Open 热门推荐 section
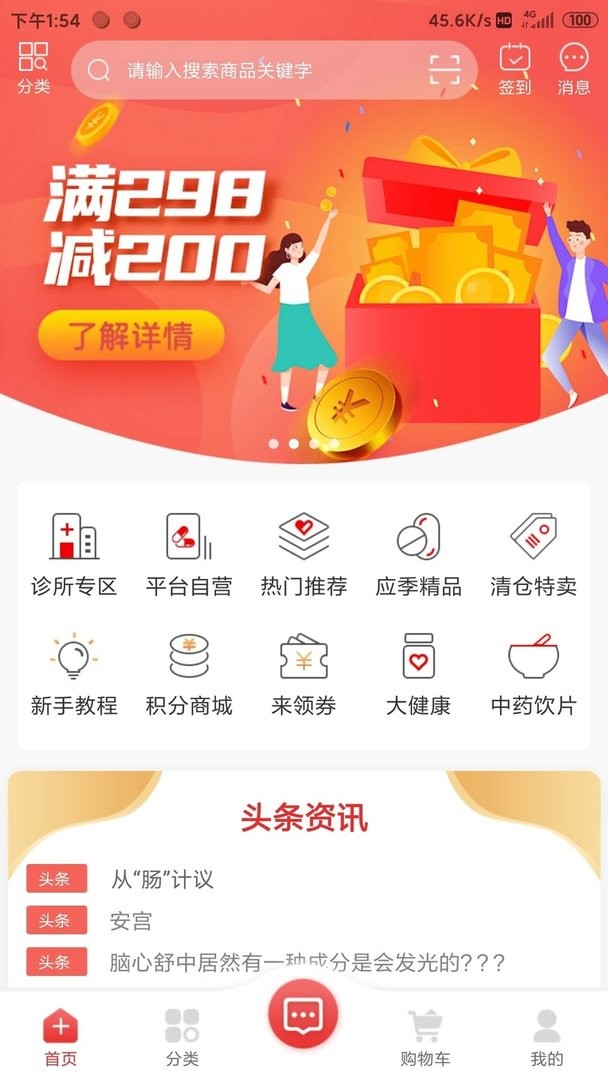Viewport: 608px width, 1080px height. pyautogui.click(x=304, y=555)
